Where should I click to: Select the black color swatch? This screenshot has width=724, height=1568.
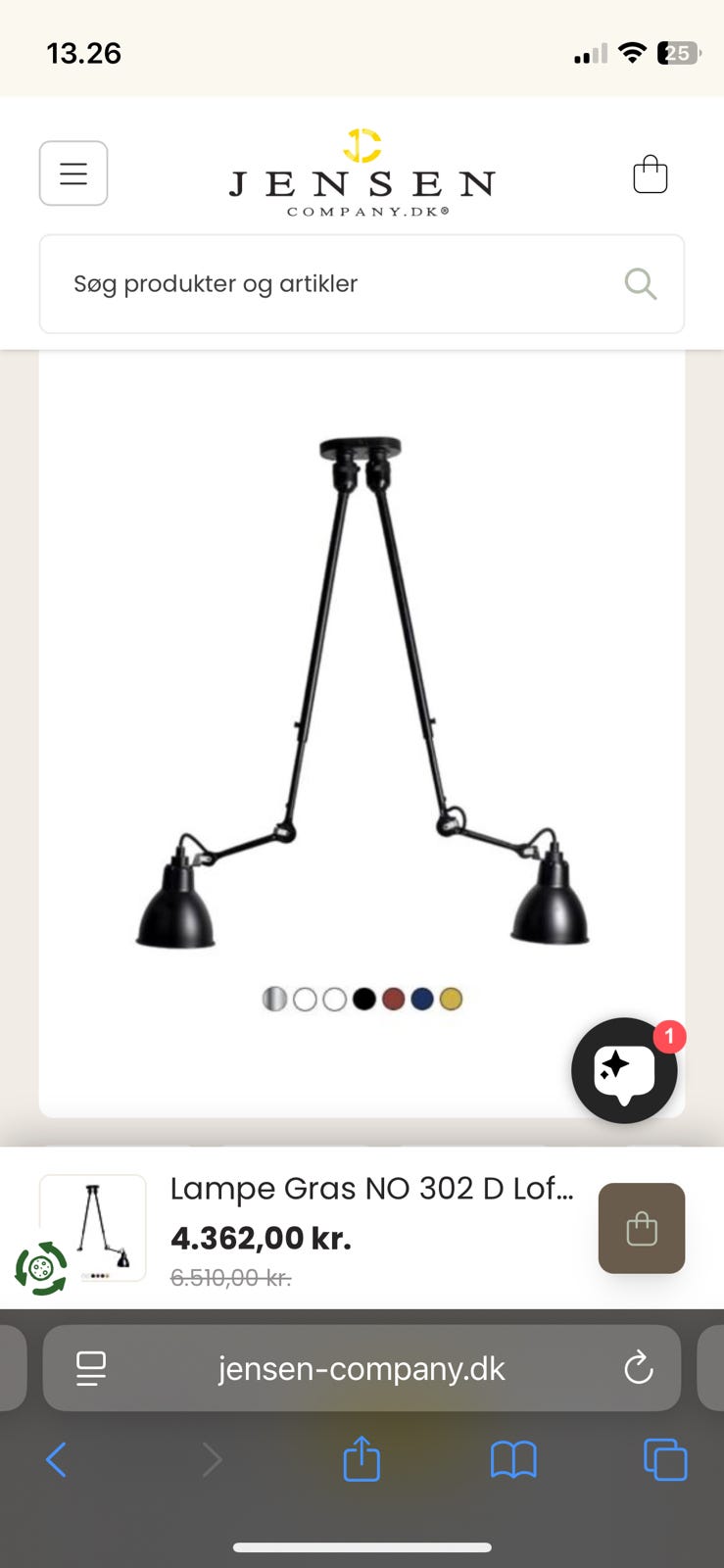[364, 999]
